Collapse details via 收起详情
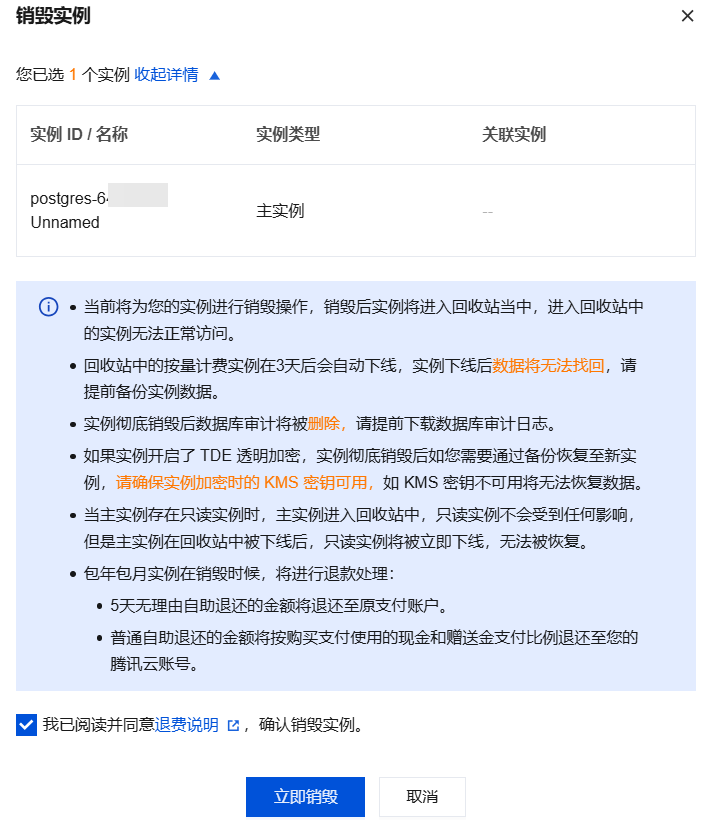 pyautogui.click(x=167, y=75)
